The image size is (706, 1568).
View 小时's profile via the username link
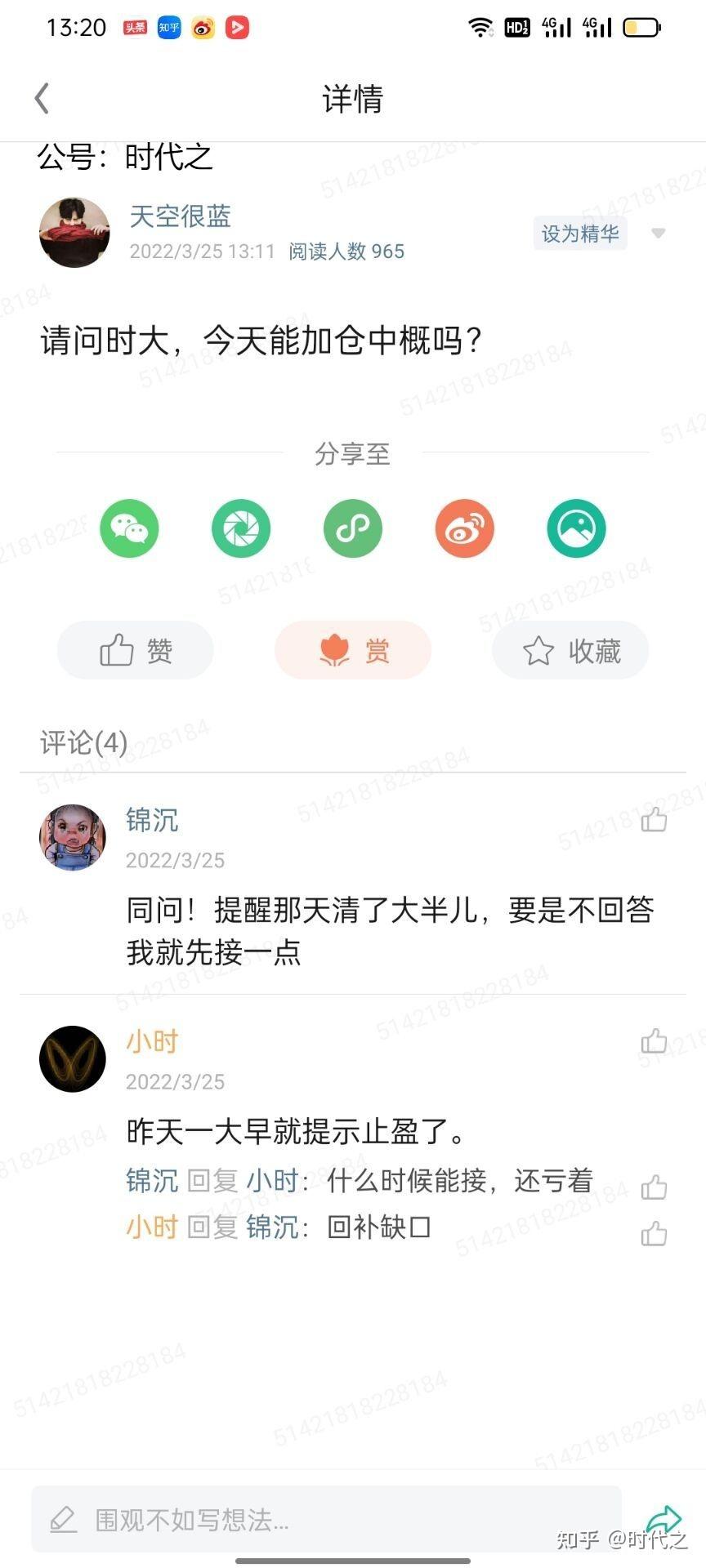pos(152,1041)
